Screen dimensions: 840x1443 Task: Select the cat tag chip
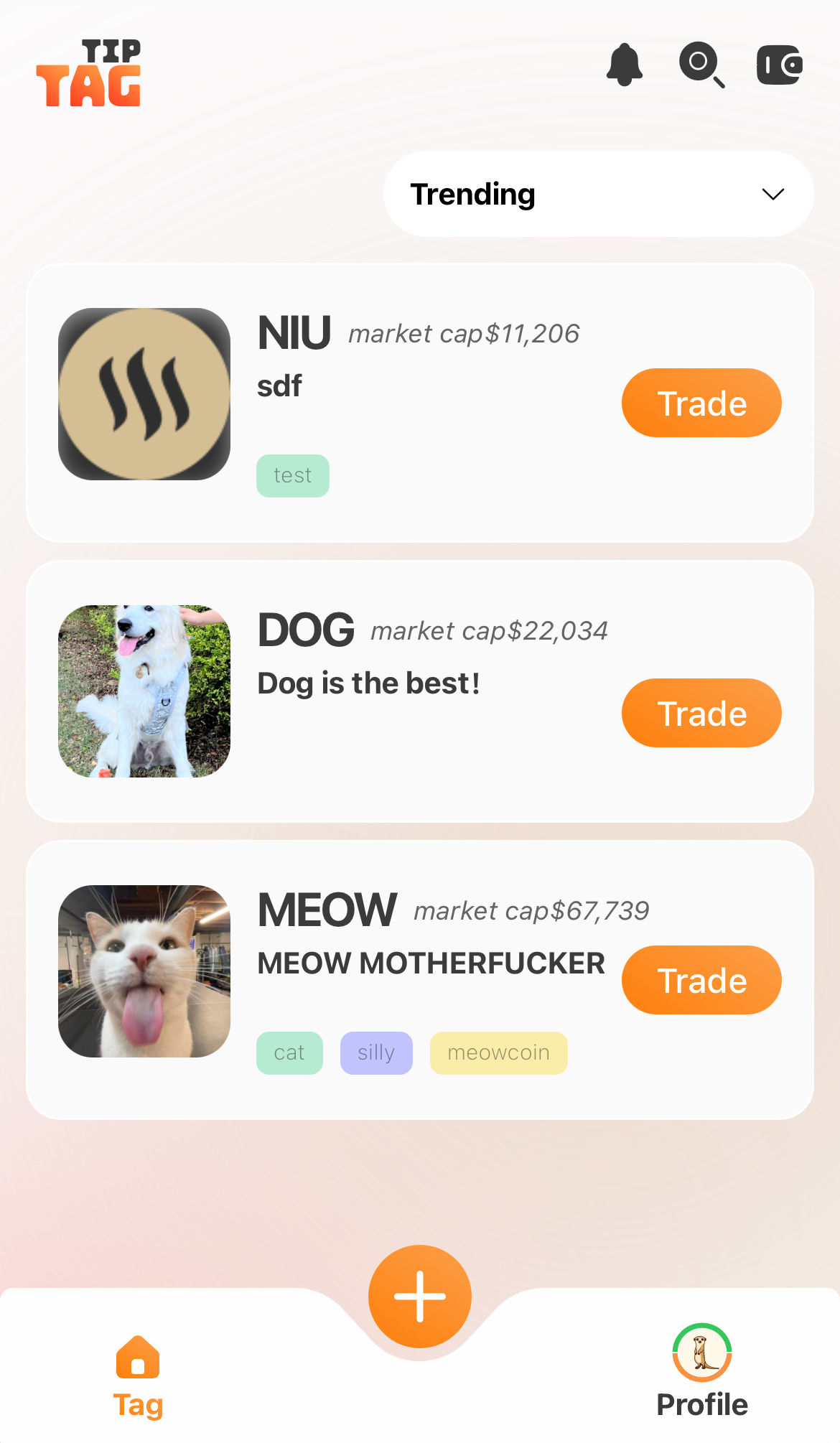coord(289,1052)
